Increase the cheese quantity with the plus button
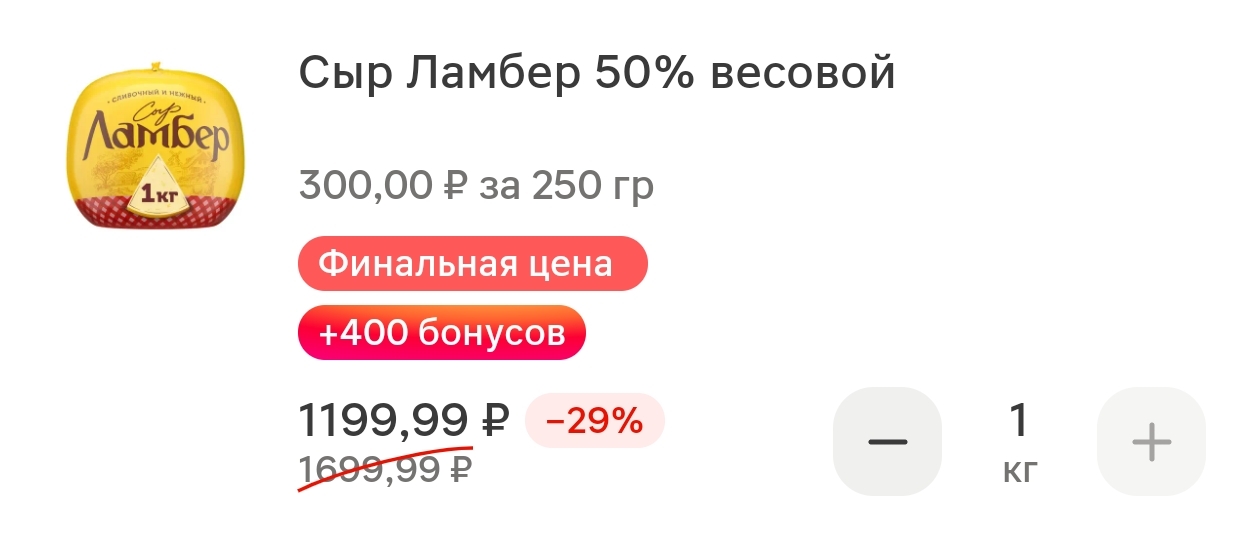This screenshot has height=534, width=1260. (1151, 441)
